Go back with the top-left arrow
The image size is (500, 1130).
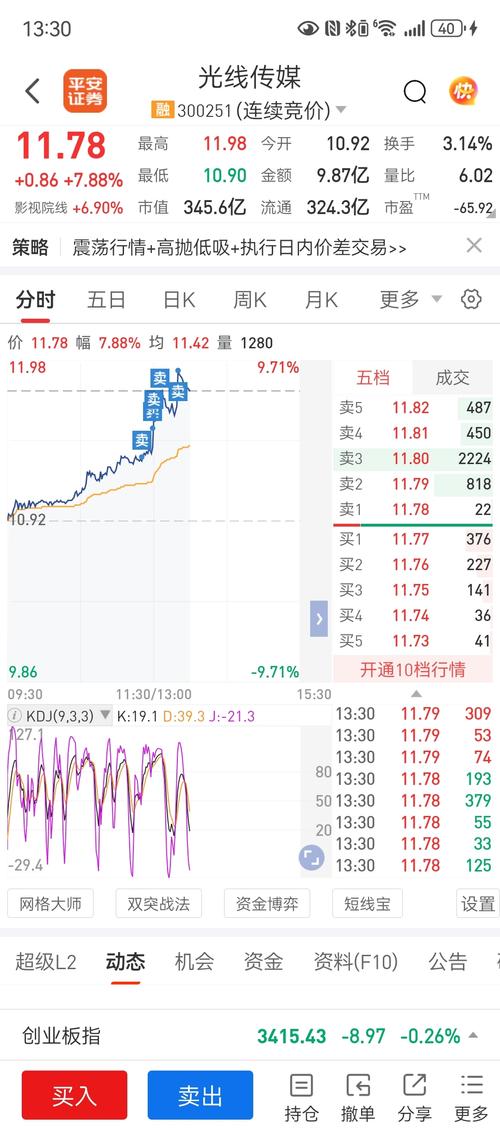(x=32, y=92)
